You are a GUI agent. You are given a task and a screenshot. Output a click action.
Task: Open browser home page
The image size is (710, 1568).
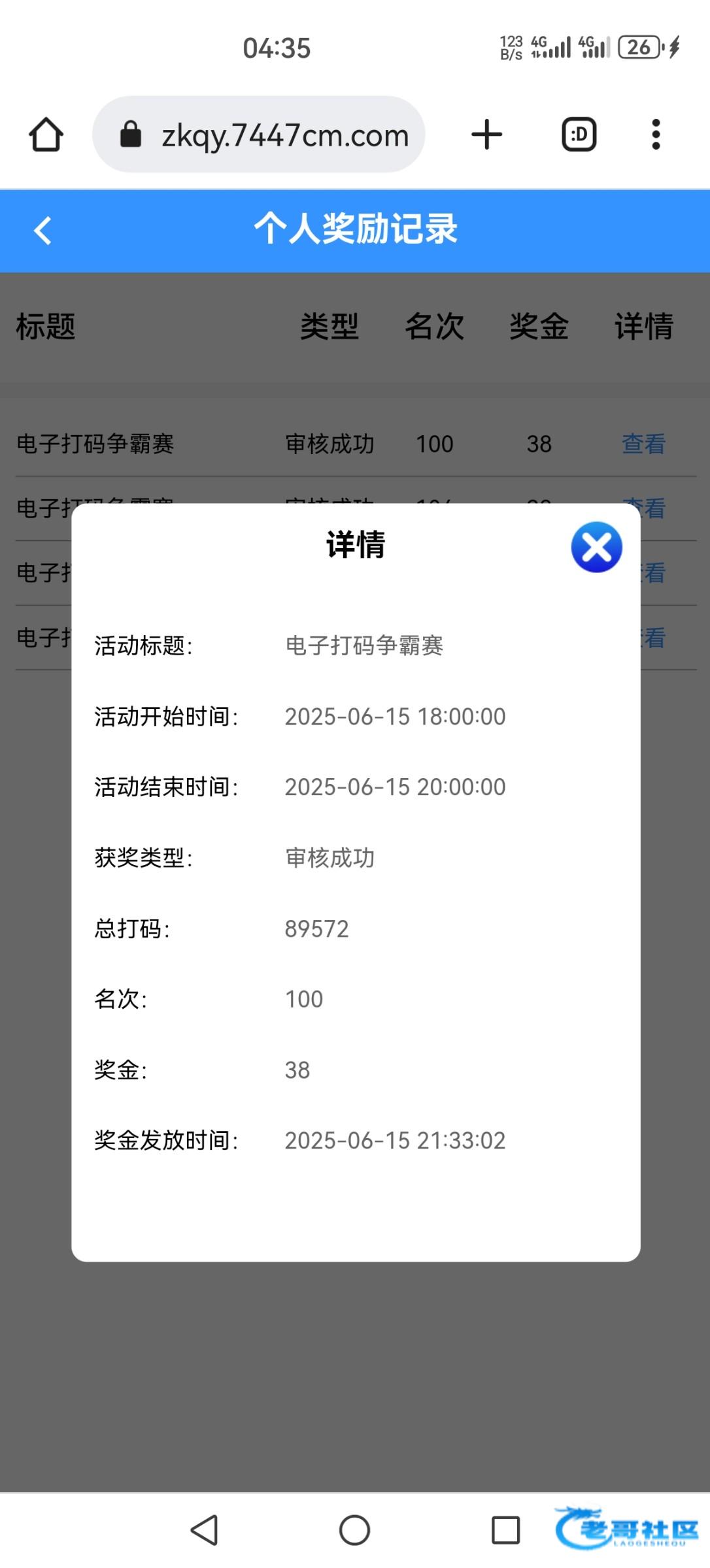(x=46, y=135)
